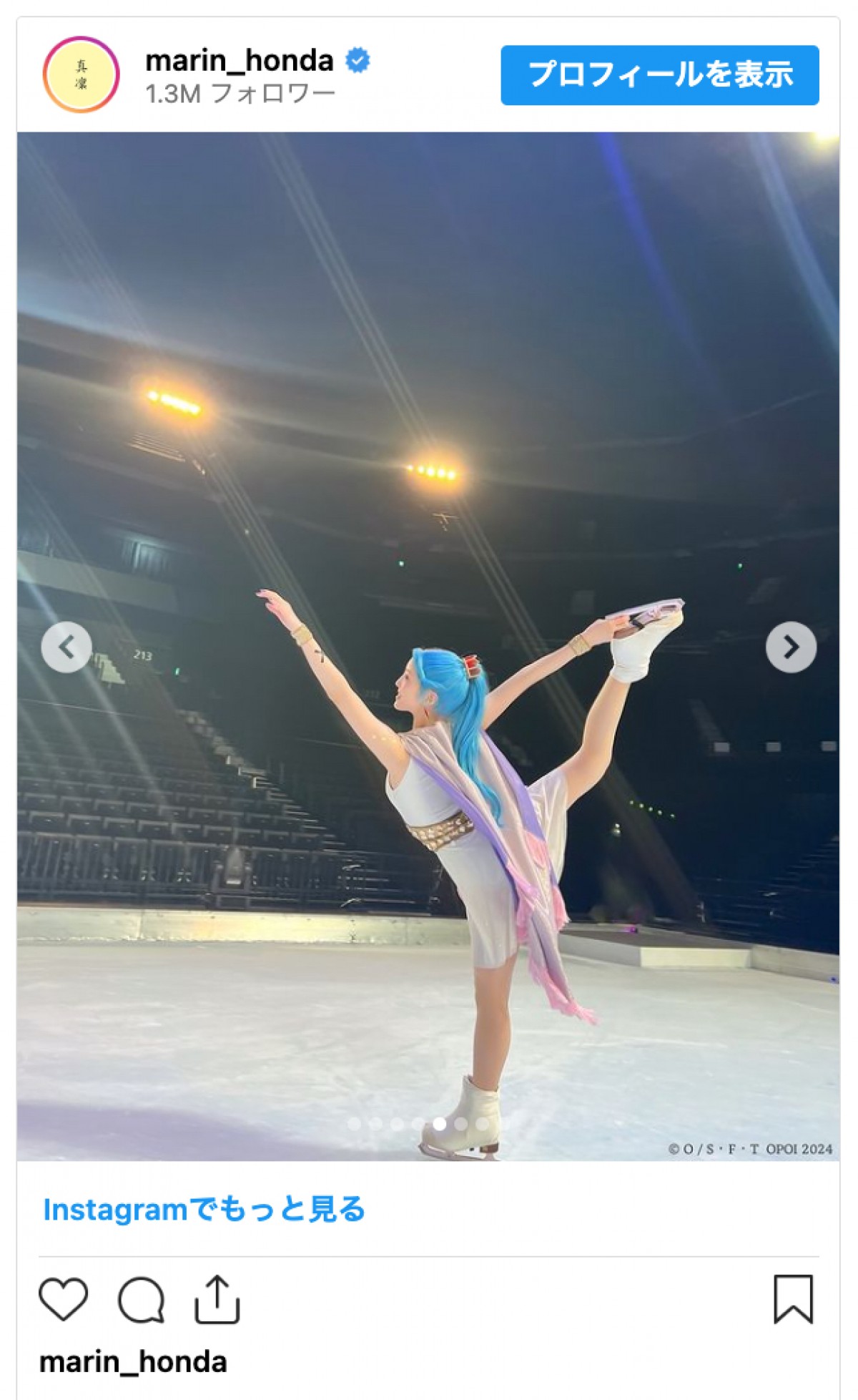Viewport: 858px width, 1400px height.
Task: Open comments with the speech bubble icon
Action: click(142, 1299)
